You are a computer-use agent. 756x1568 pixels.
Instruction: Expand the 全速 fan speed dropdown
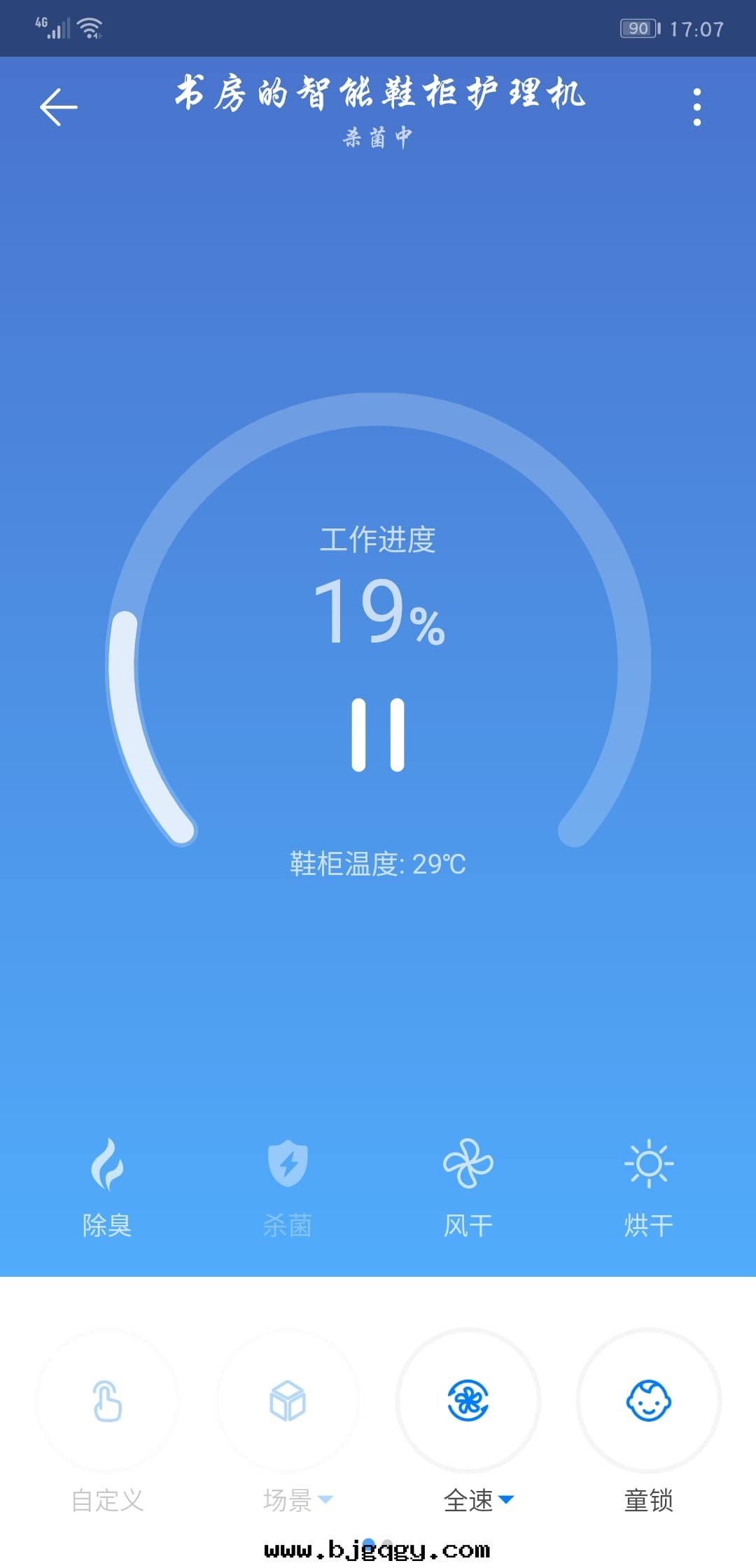[468, 1401]
